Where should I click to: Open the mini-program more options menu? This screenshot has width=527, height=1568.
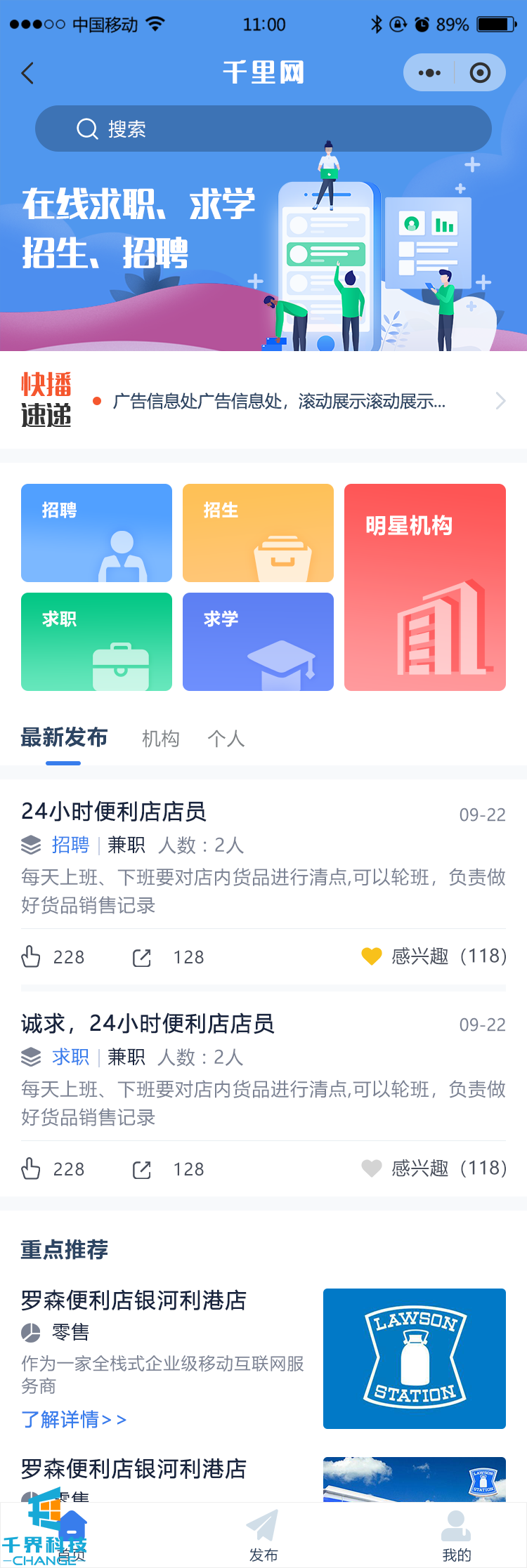429,72
